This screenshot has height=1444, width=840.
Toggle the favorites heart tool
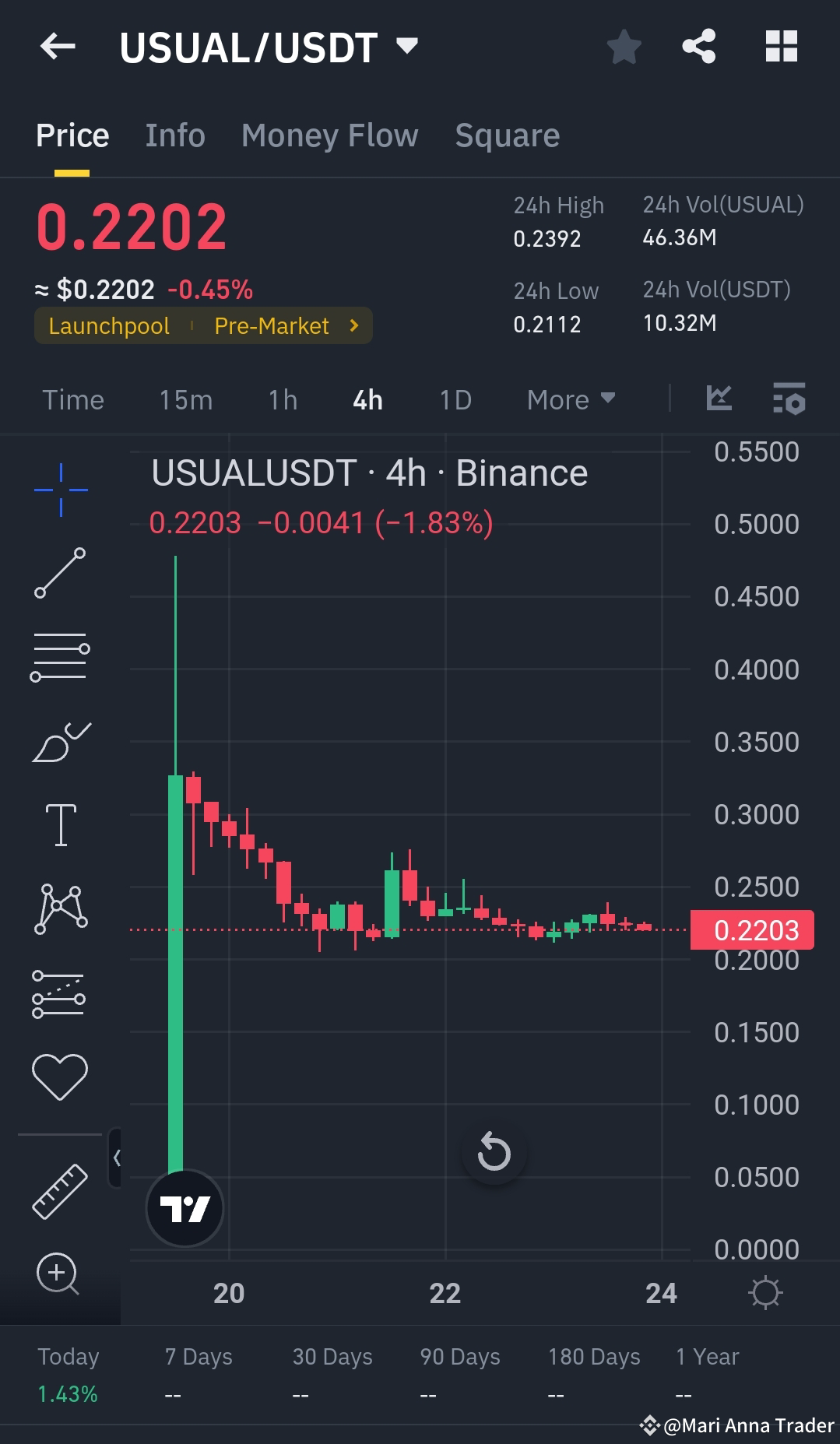pyautogui.click(x=60, y=1074)
